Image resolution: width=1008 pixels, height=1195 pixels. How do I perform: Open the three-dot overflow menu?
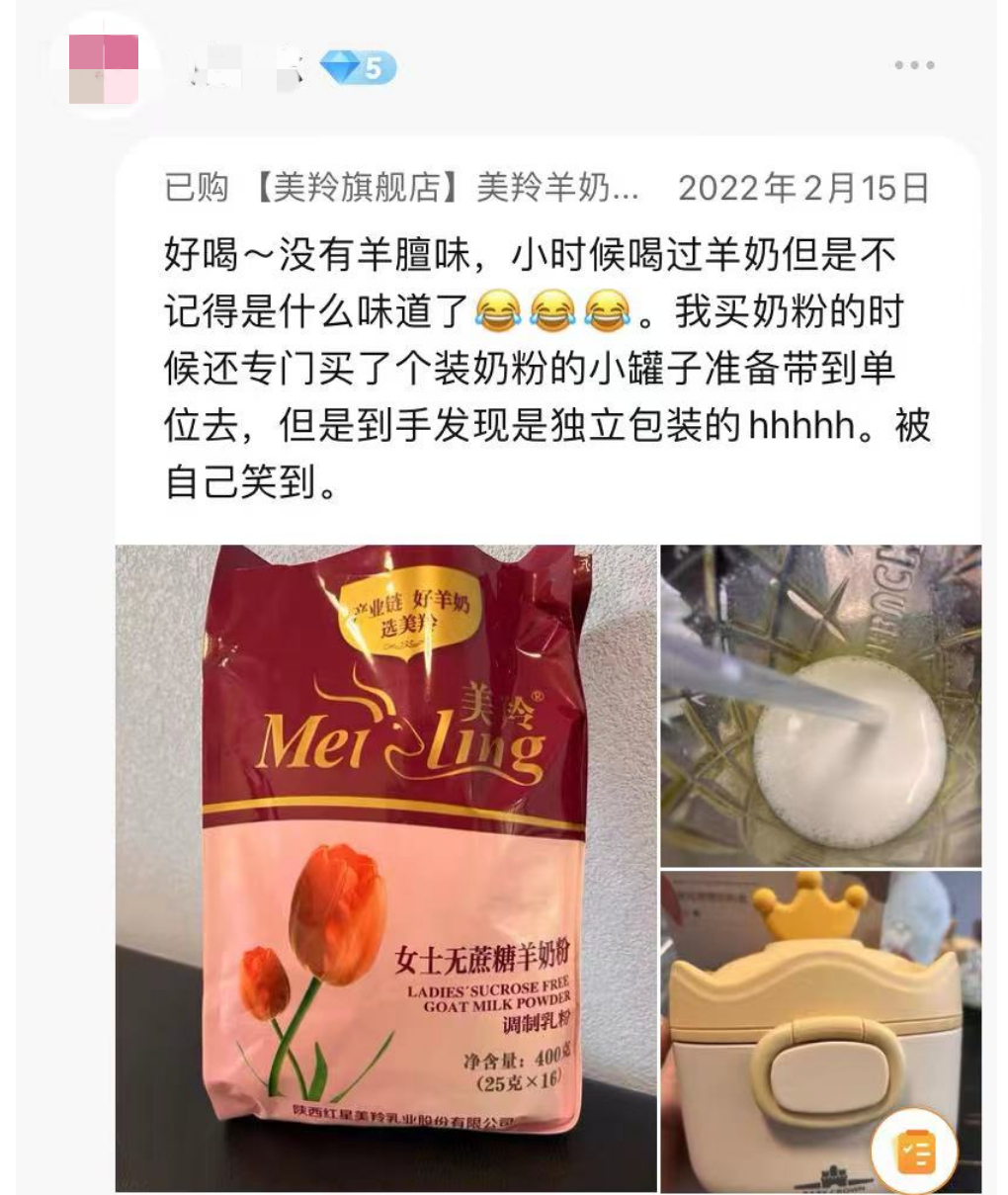914,65
